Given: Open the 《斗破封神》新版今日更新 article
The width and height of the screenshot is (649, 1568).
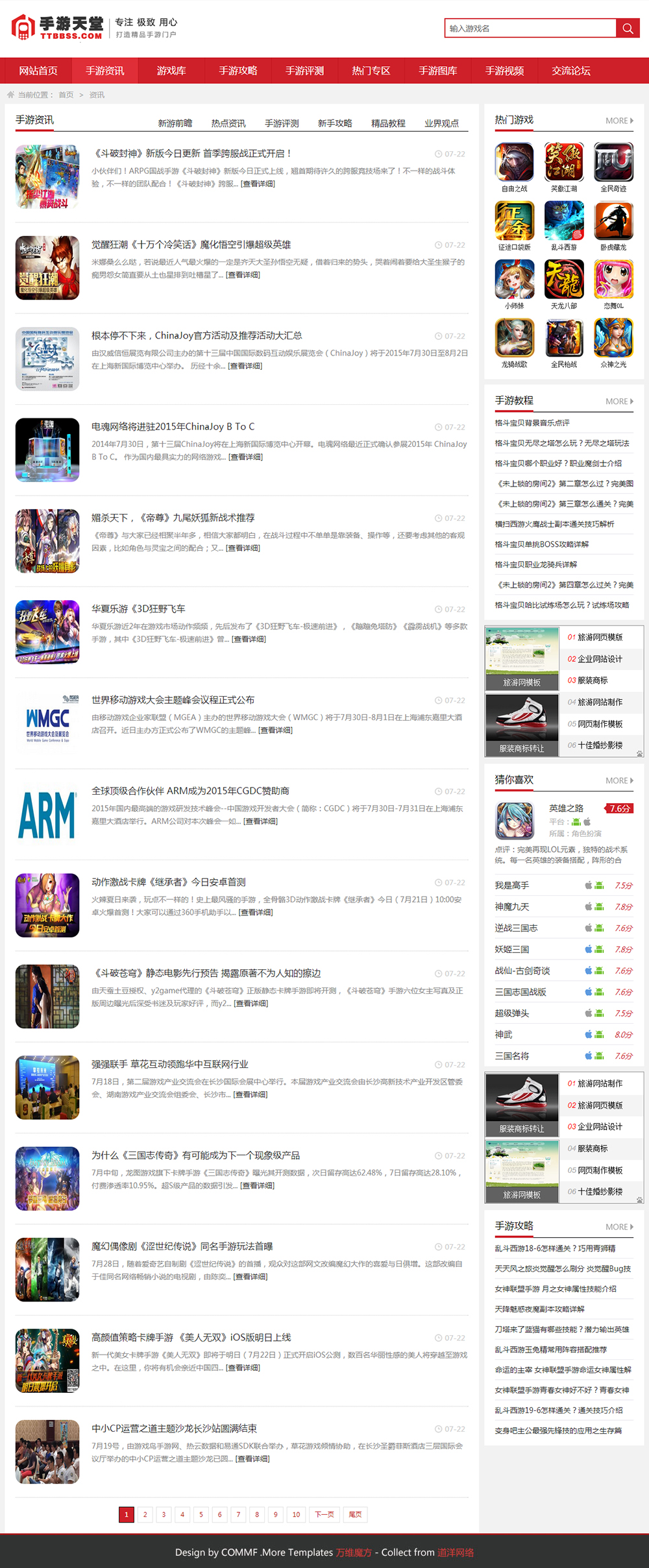Looking at the screenshot, I should point(193,154).
